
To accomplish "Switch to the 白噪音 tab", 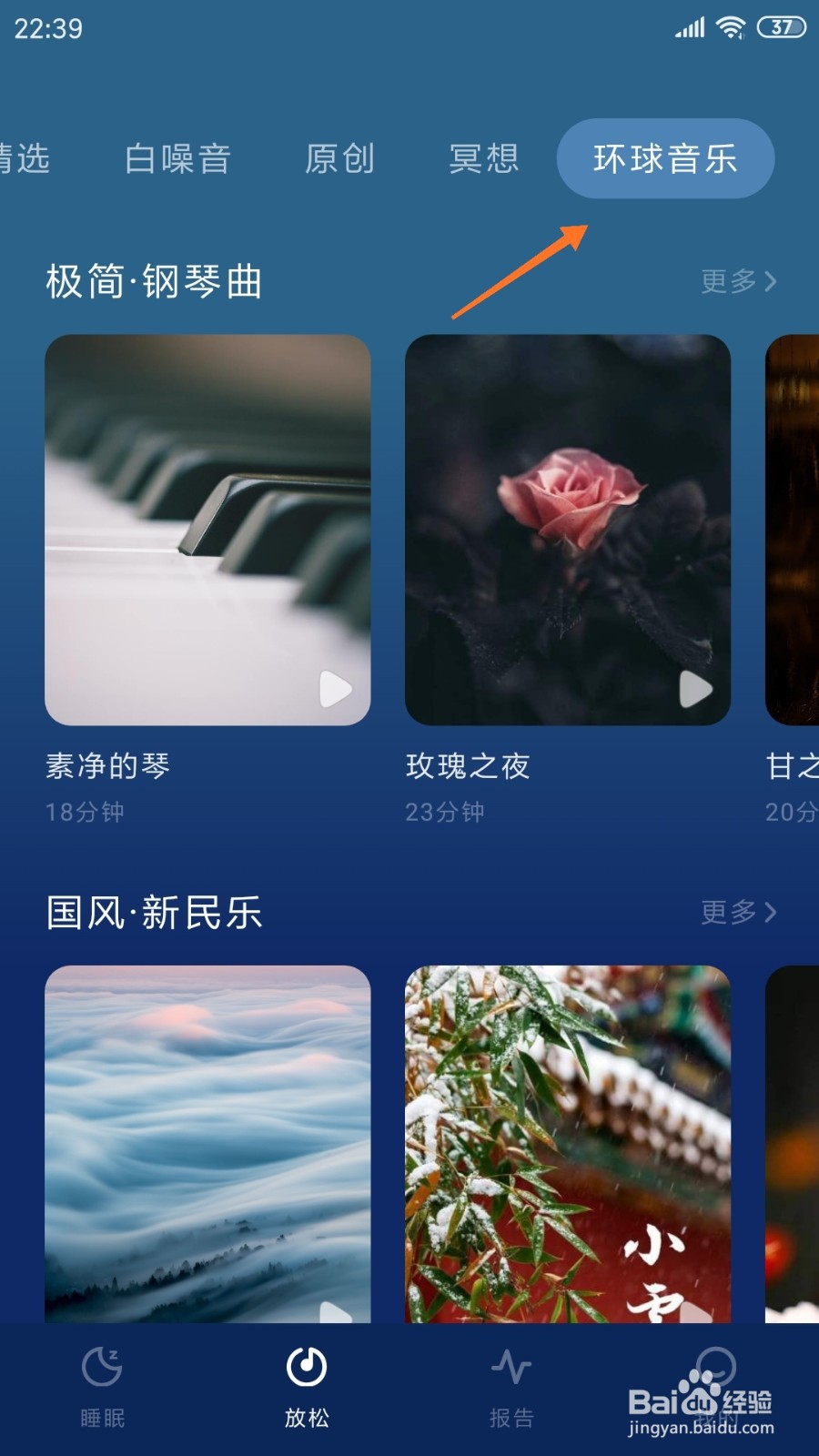I will (x=178, y=158).
